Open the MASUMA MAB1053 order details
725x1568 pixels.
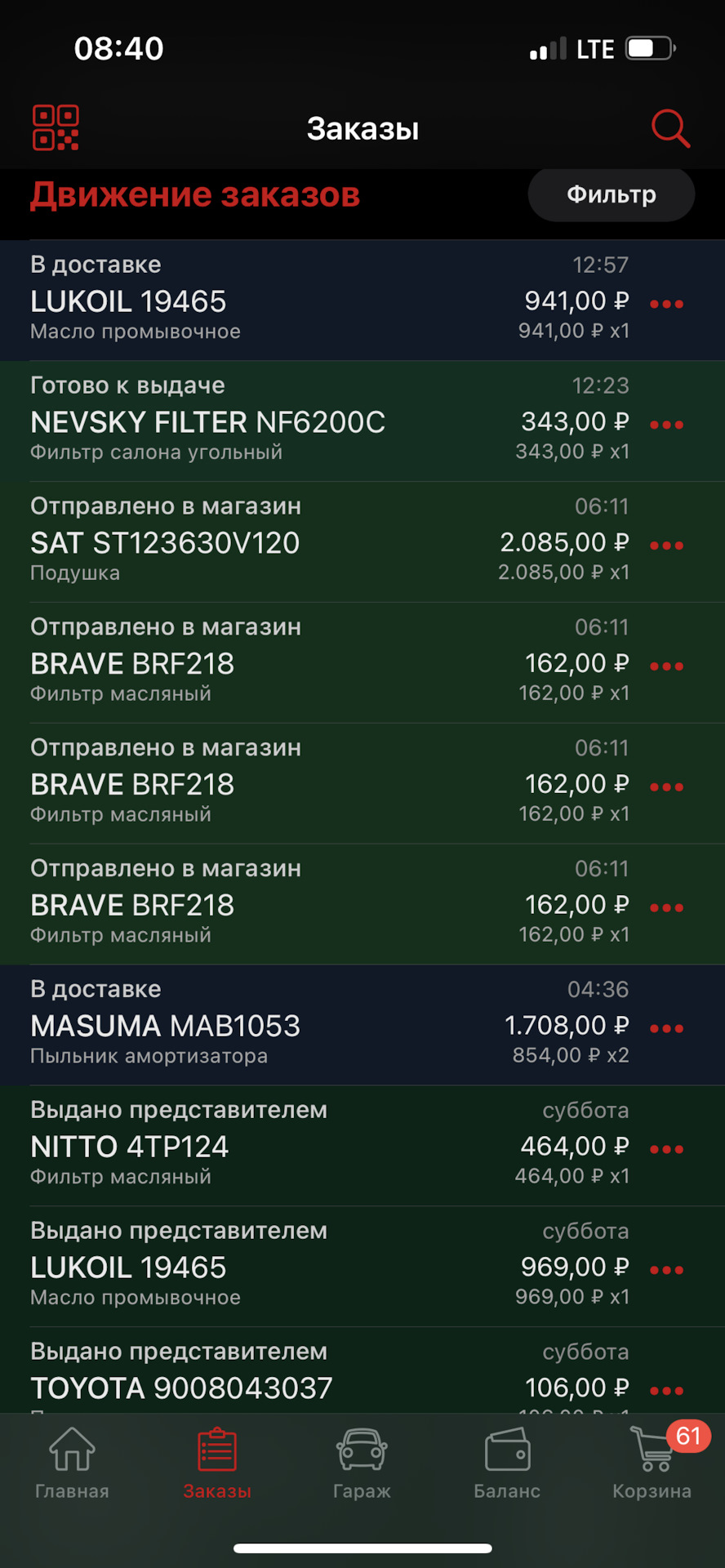point(245,1027)
